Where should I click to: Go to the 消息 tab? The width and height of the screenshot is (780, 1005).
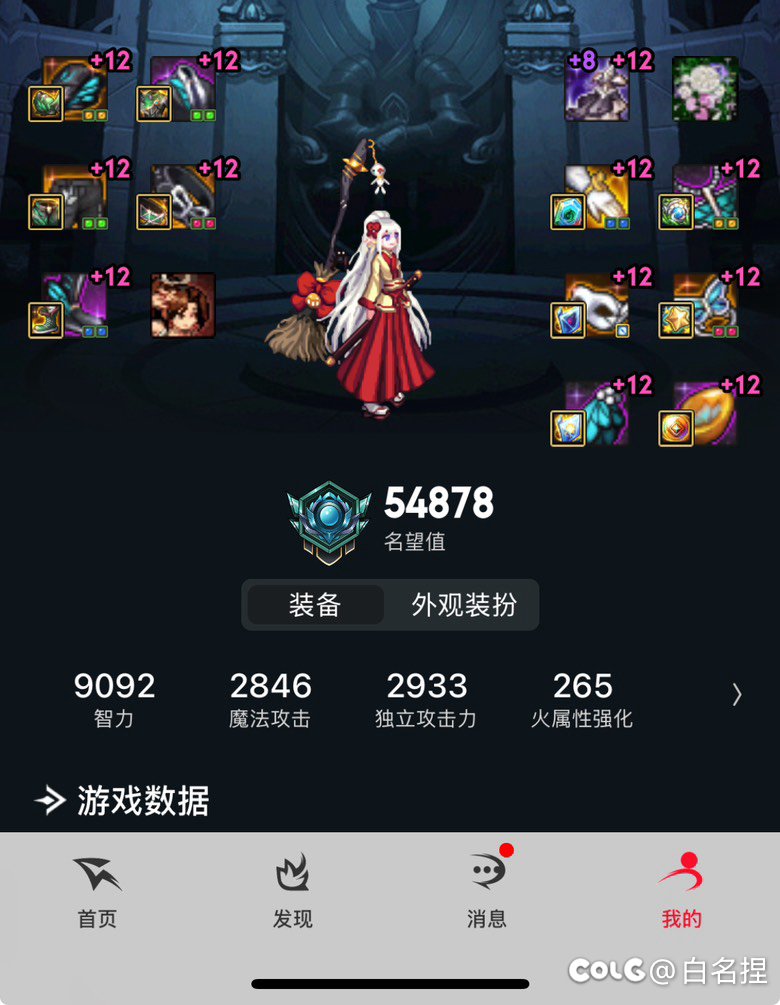pyautogui.click(x=487, y=891)
